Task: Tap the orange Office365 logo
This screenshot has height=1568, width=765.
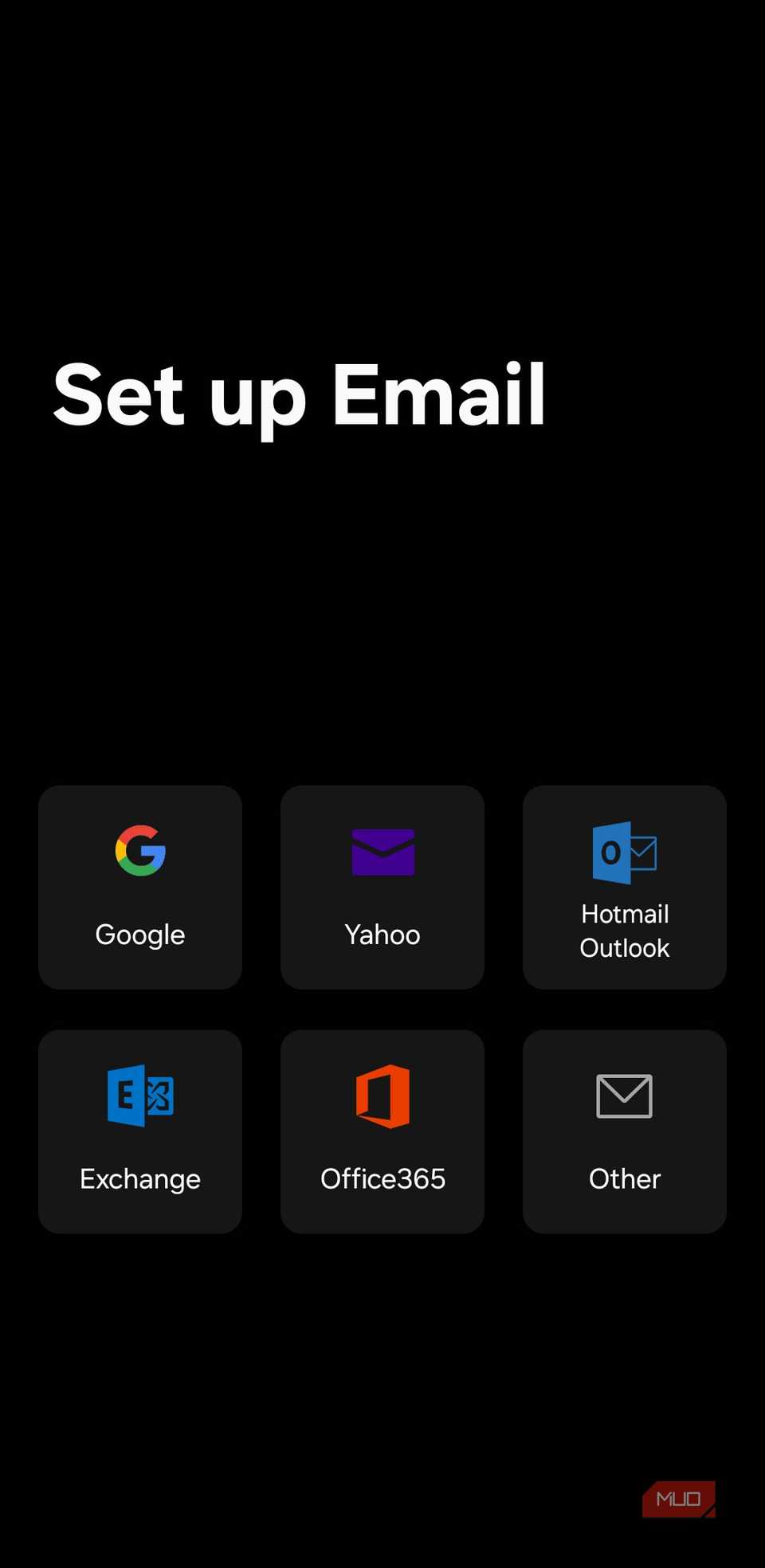Action: click(382, 1097)
